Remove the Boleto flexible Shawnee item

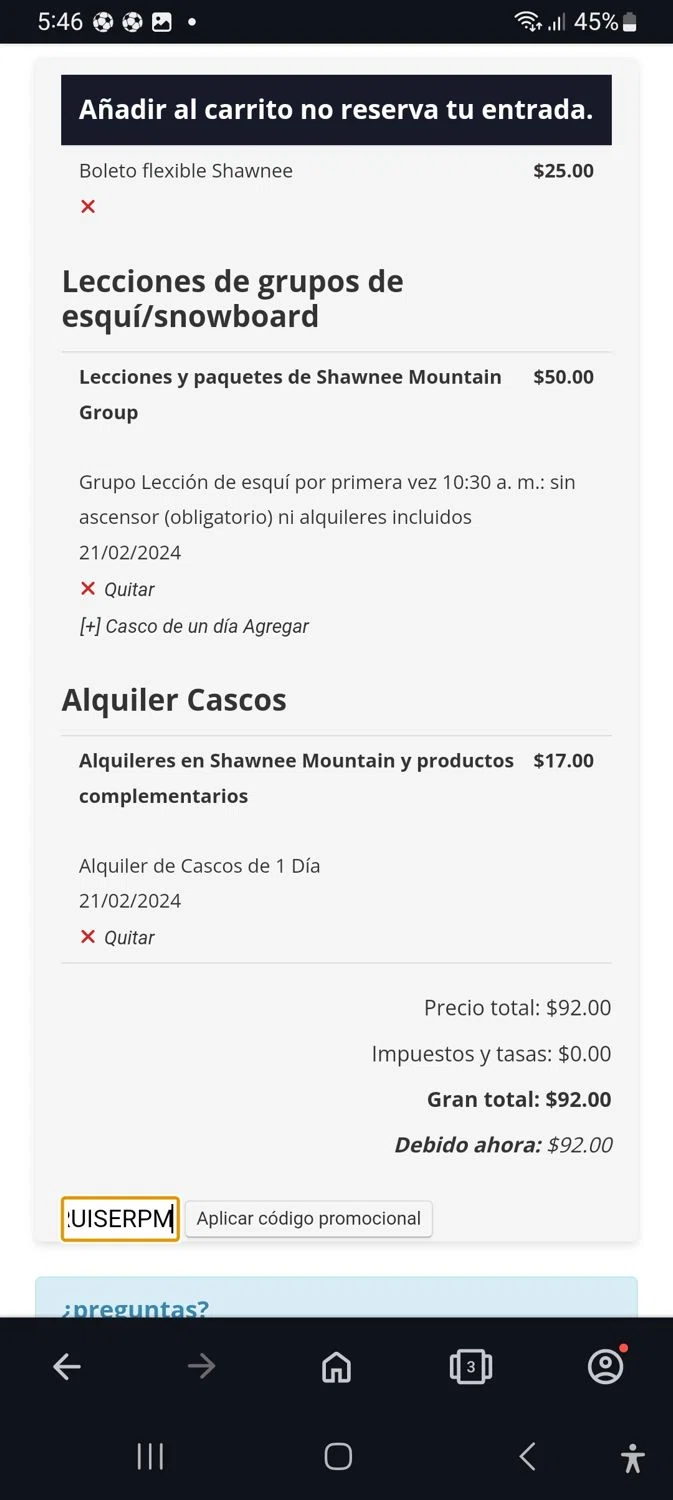click(88, 207)
